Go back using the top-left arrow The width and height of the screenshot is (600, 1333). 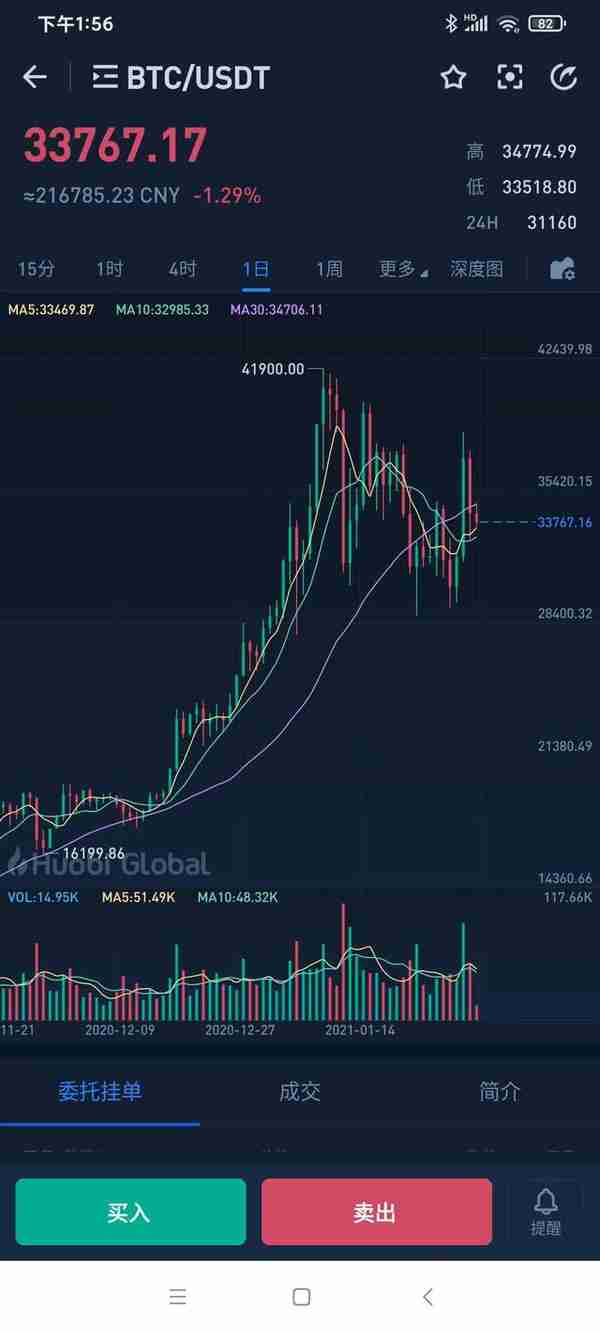point(35,77)
